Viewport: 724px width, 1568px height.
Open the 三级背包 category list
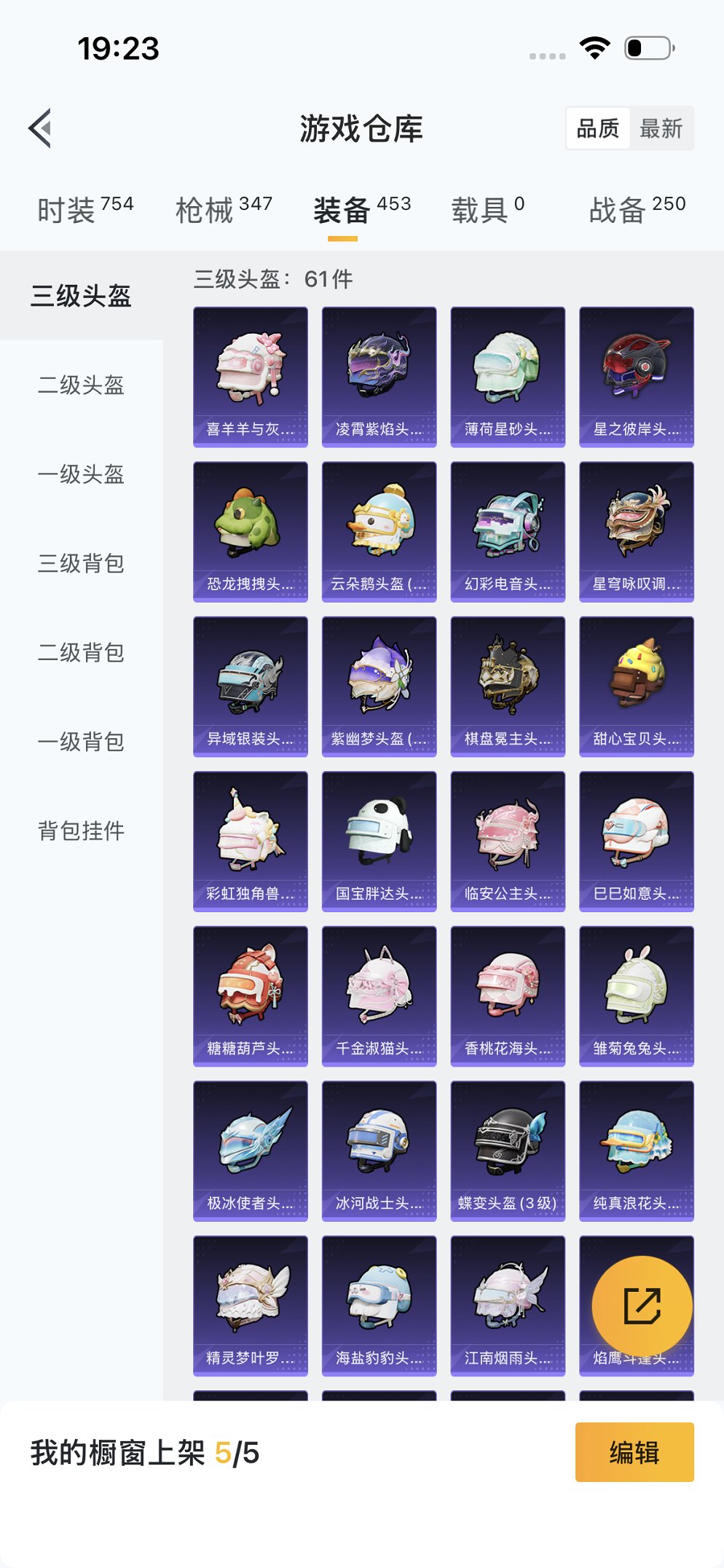81,564
